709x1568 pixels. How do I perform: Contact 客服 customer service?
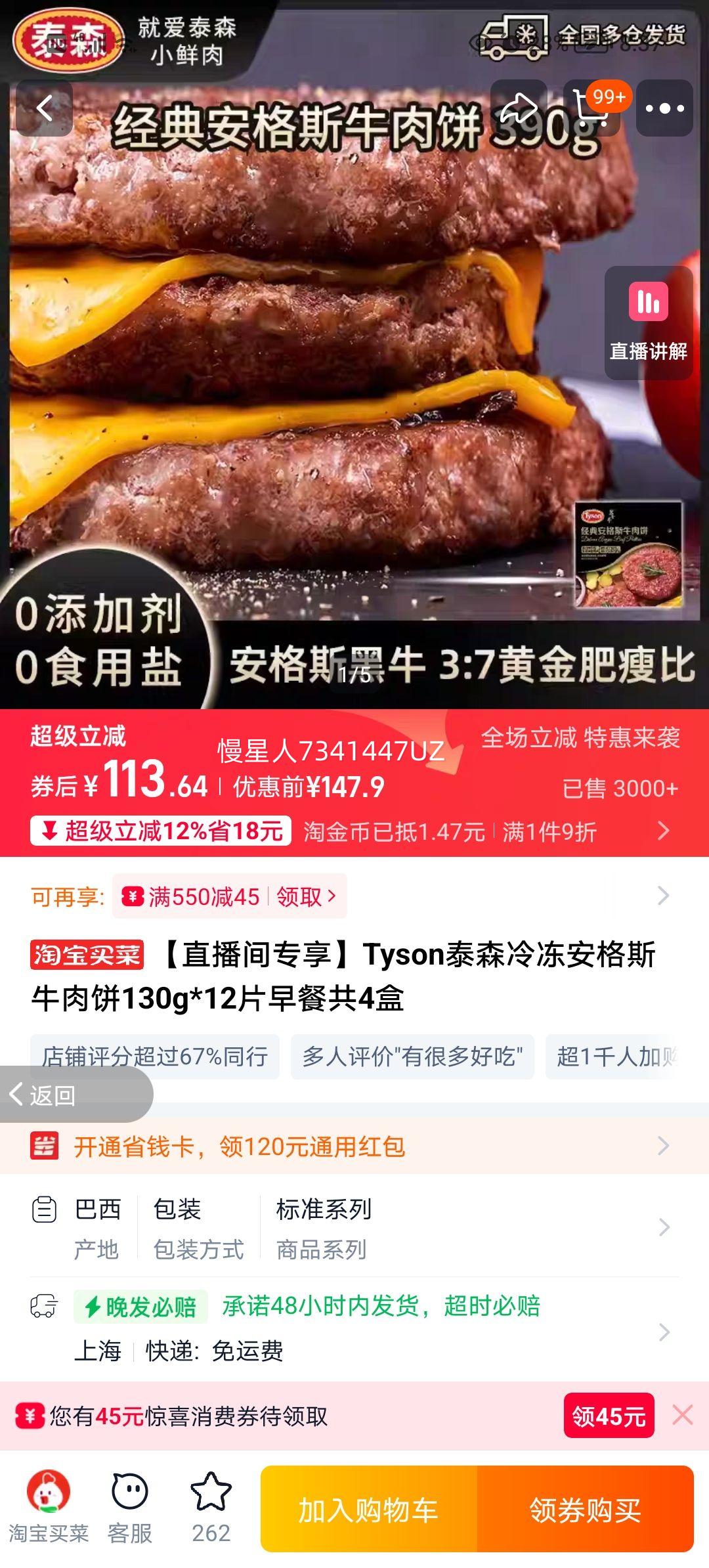130,1508
